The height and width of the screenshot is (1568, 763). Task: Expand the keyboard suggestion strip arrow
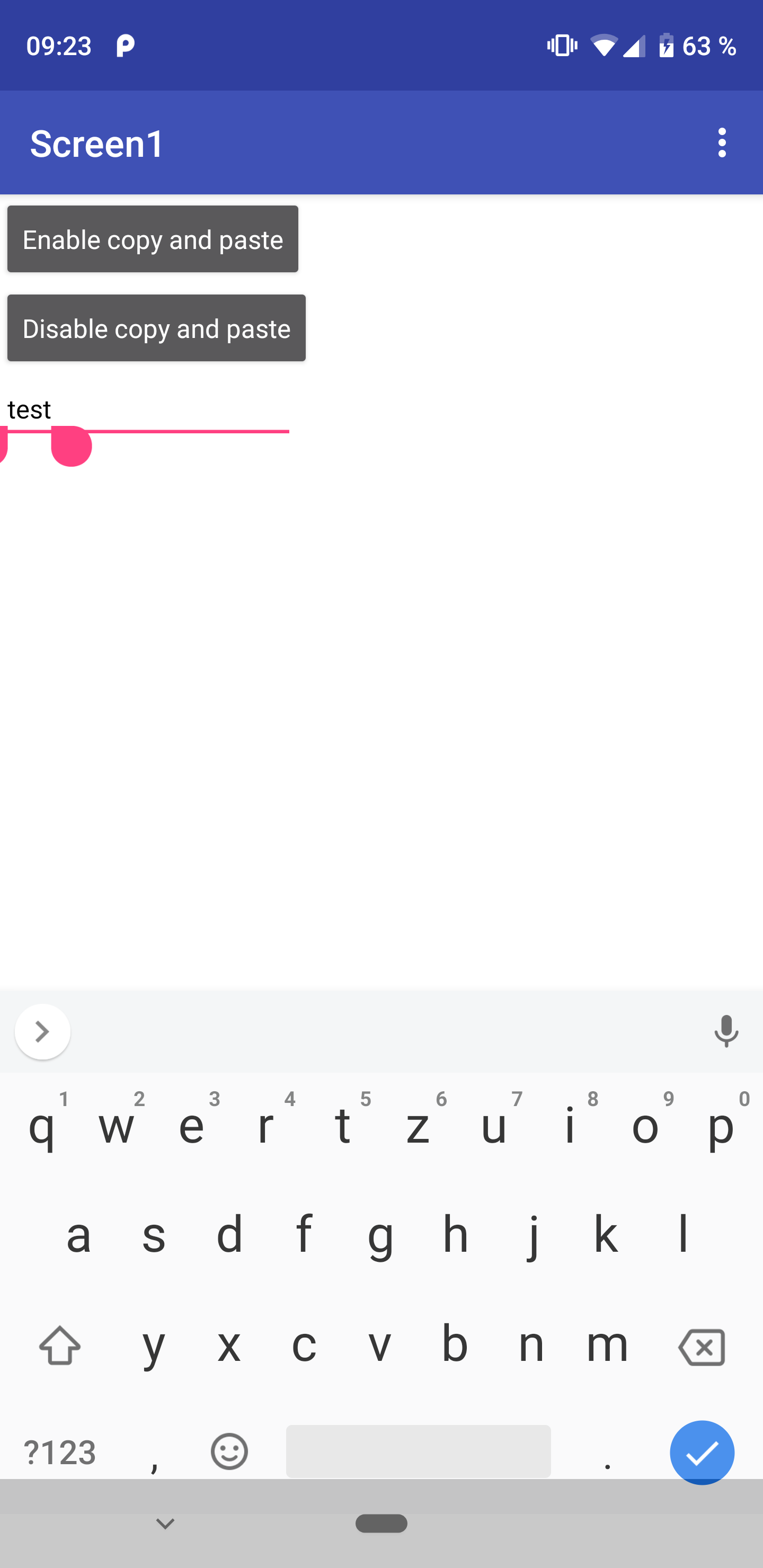coord(42,1032)
